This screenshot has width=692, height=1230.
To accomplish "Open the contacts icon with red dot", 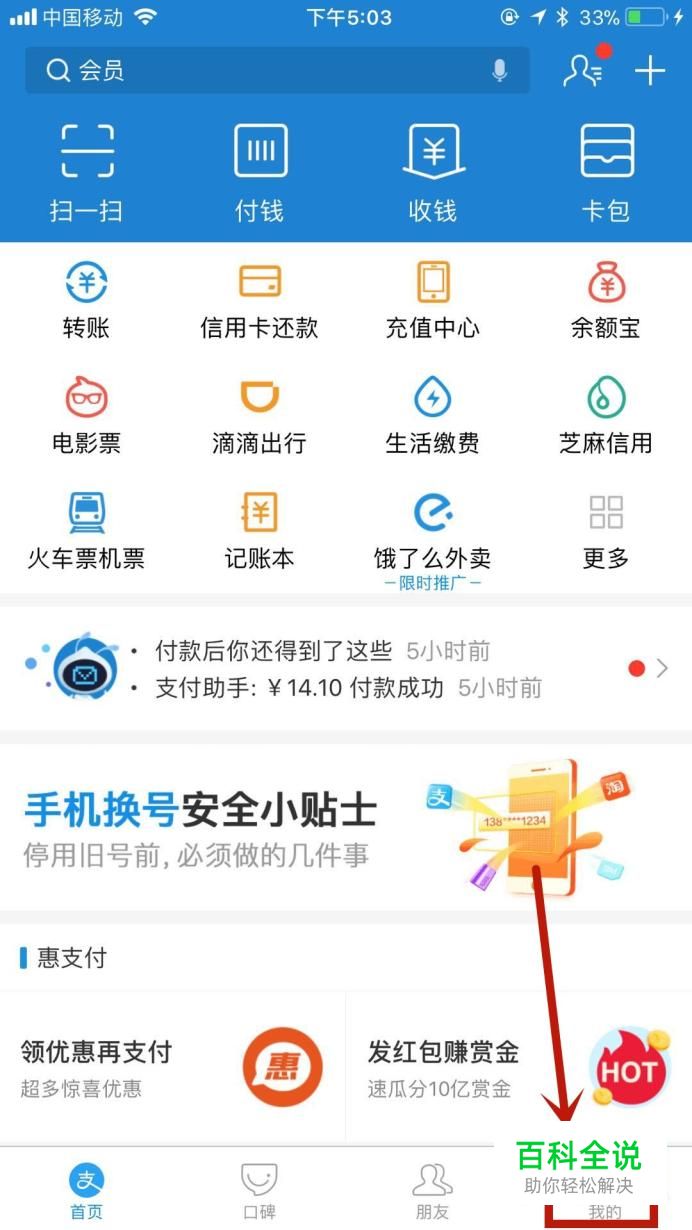I will pyautogui.click(x=583, y=69).
